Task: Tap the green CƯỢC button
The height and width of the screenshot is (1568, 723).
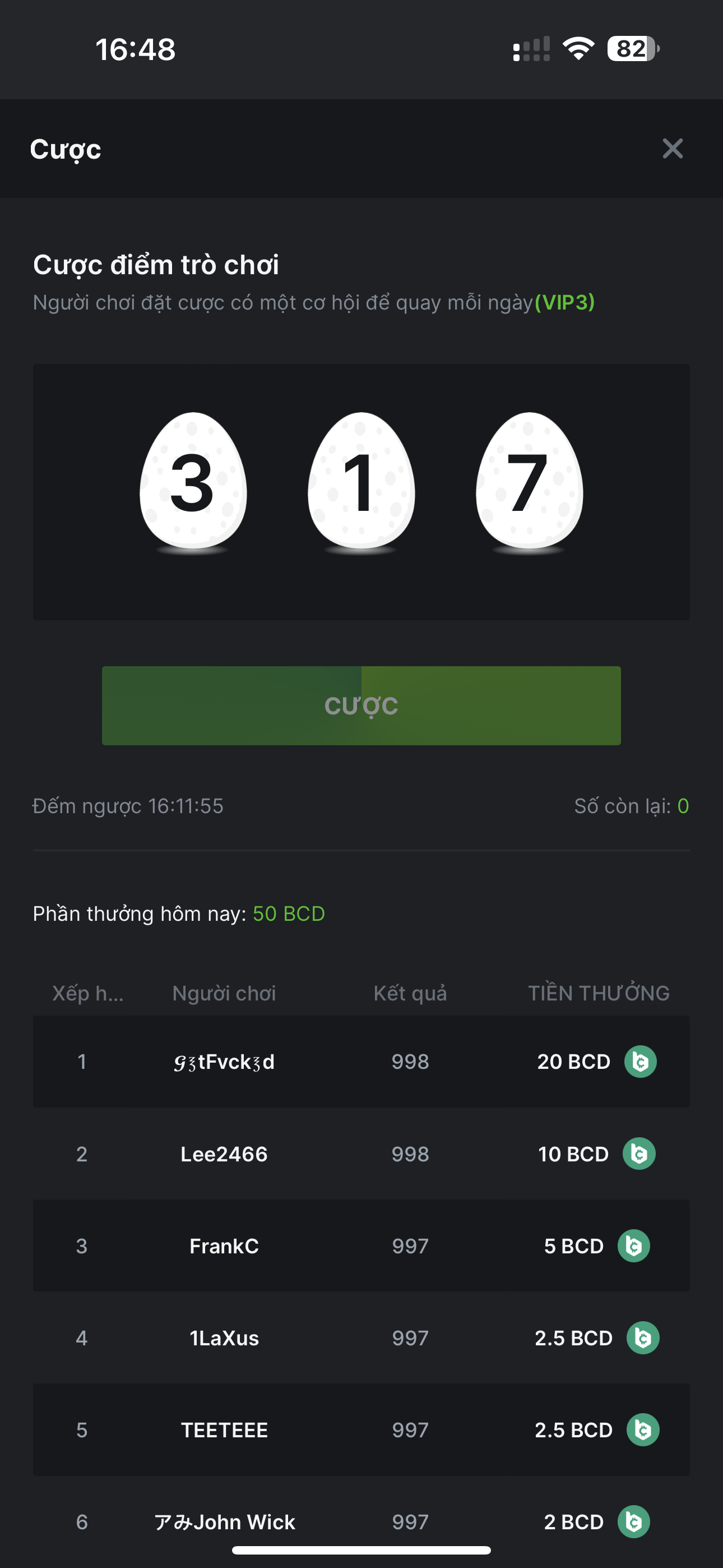Action: tap(361, 705)
